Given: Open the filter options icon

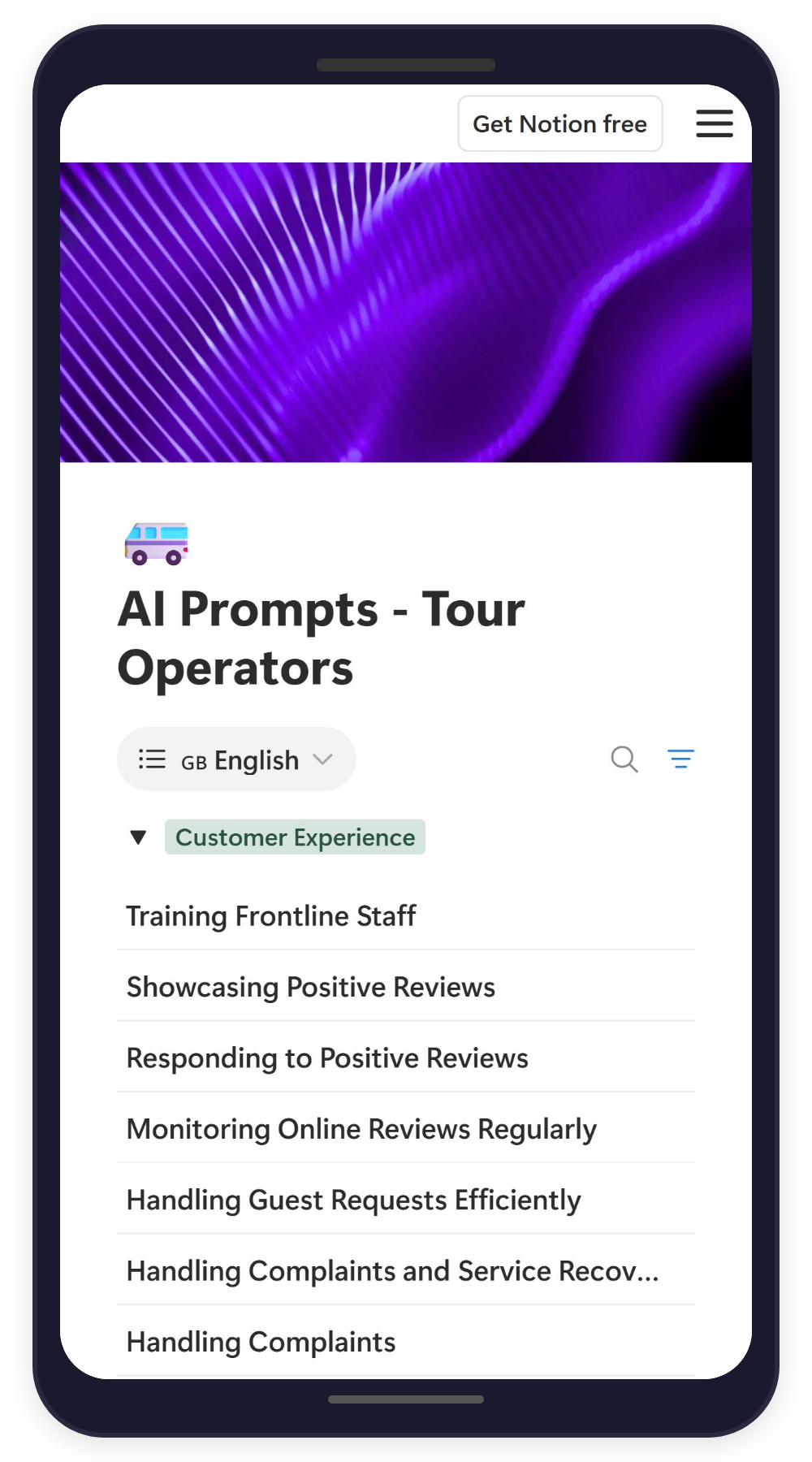Looking at the screenshot, I should pos(680,759).
